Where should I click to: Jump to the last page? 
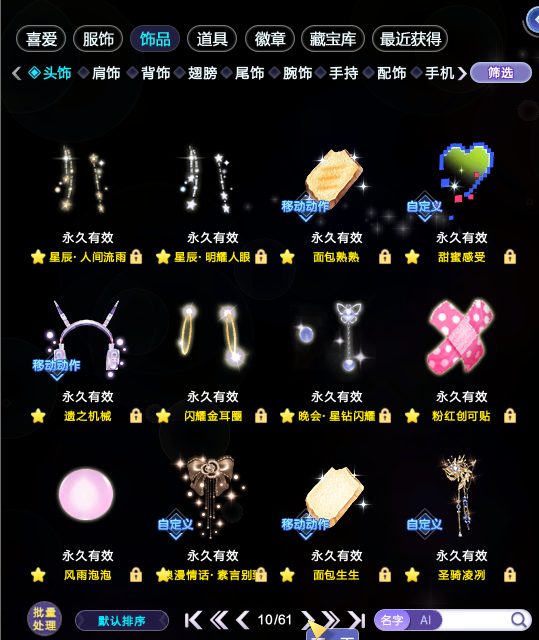[x=356, y=620]
